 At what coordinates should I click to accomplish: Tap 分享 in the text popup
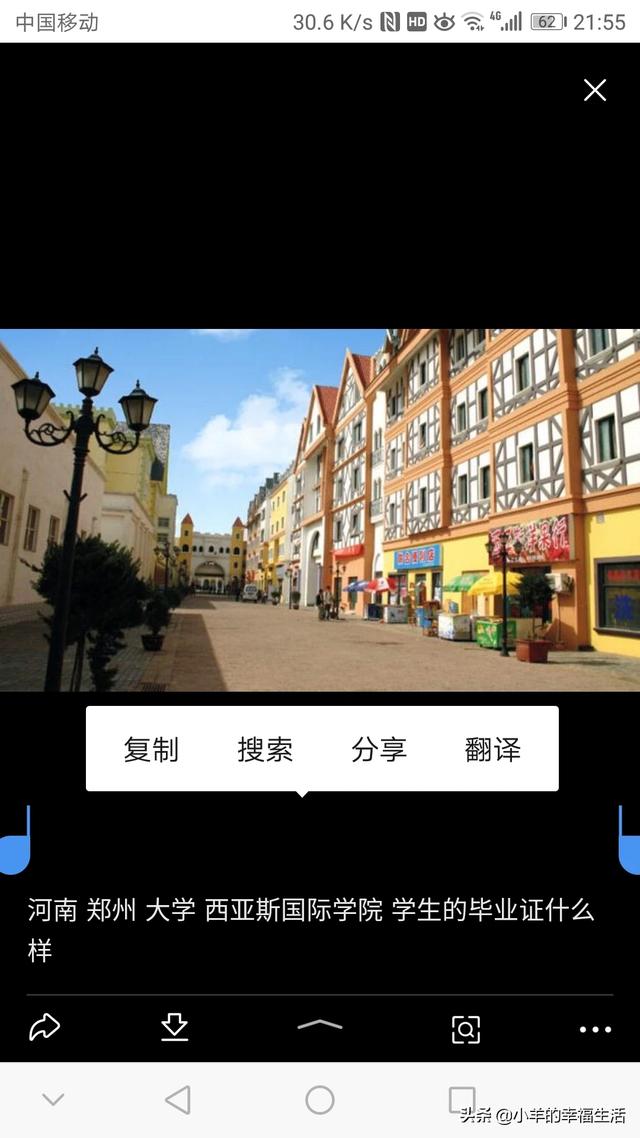[379, 749]
